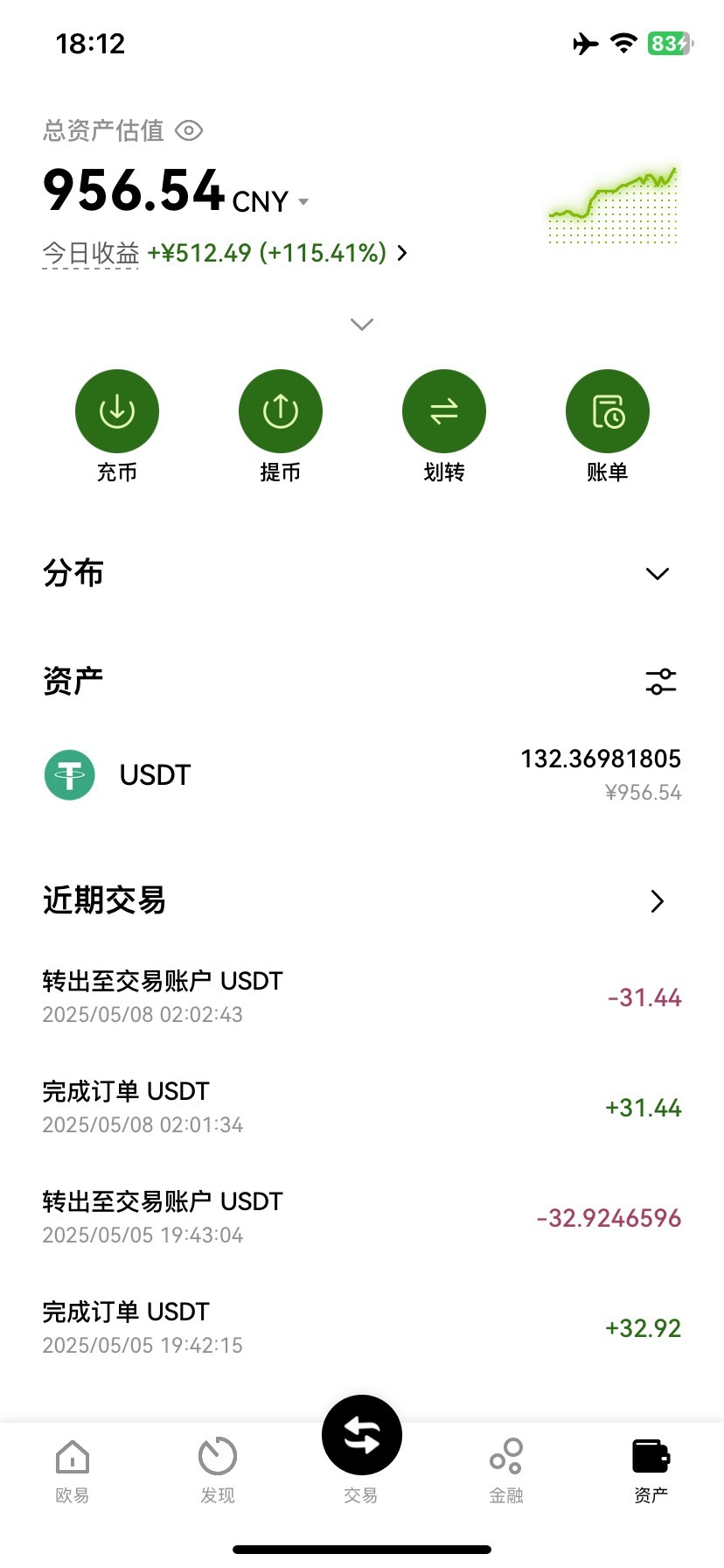
Task: Expand the 分布 distribution section
Action: (x=362, y=573)
